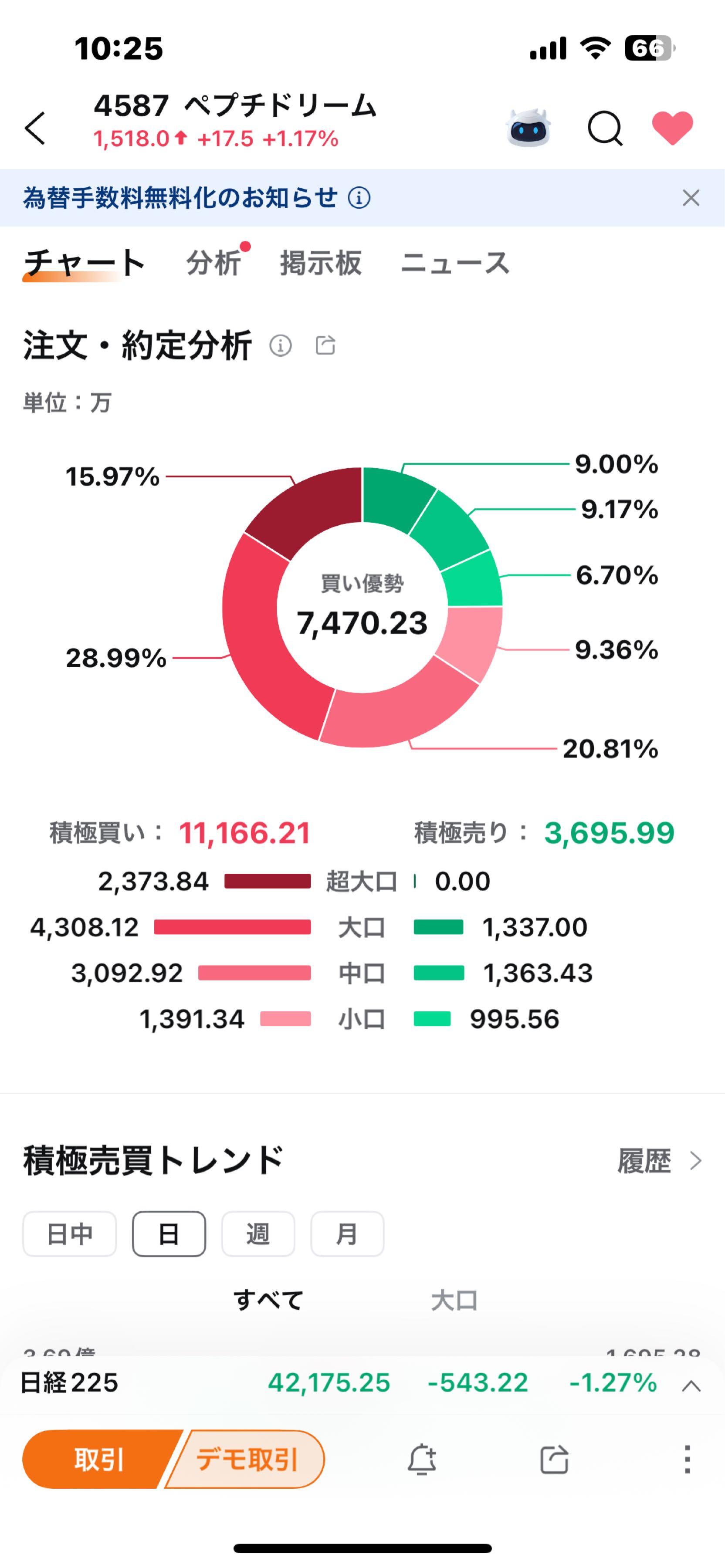This screenshot has height=1568, width=725.
Task: Switch to the ニュース tab
Action: [x=455, y=263]
